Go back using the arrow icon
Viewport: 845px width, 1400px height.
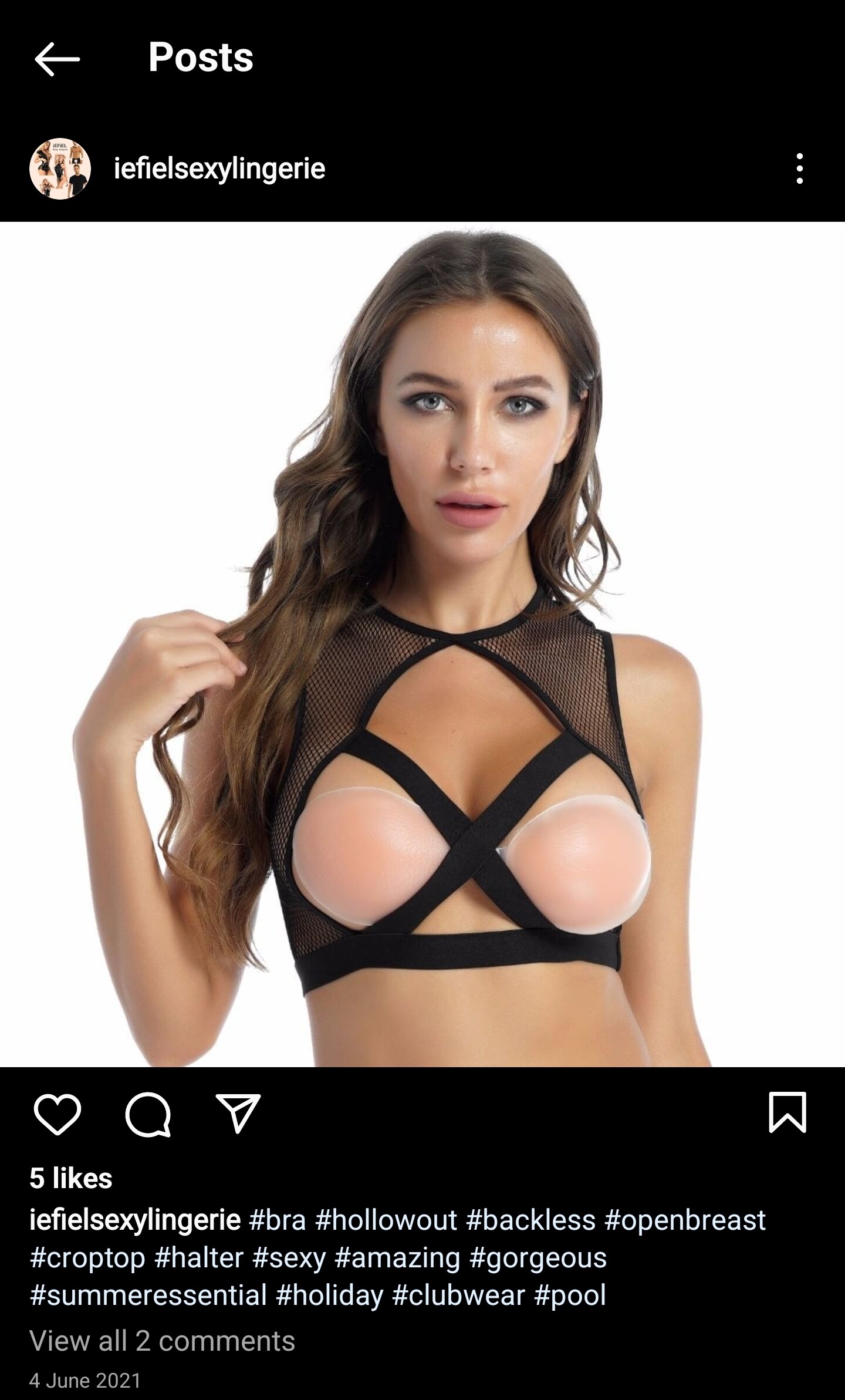tap(57, 59)
